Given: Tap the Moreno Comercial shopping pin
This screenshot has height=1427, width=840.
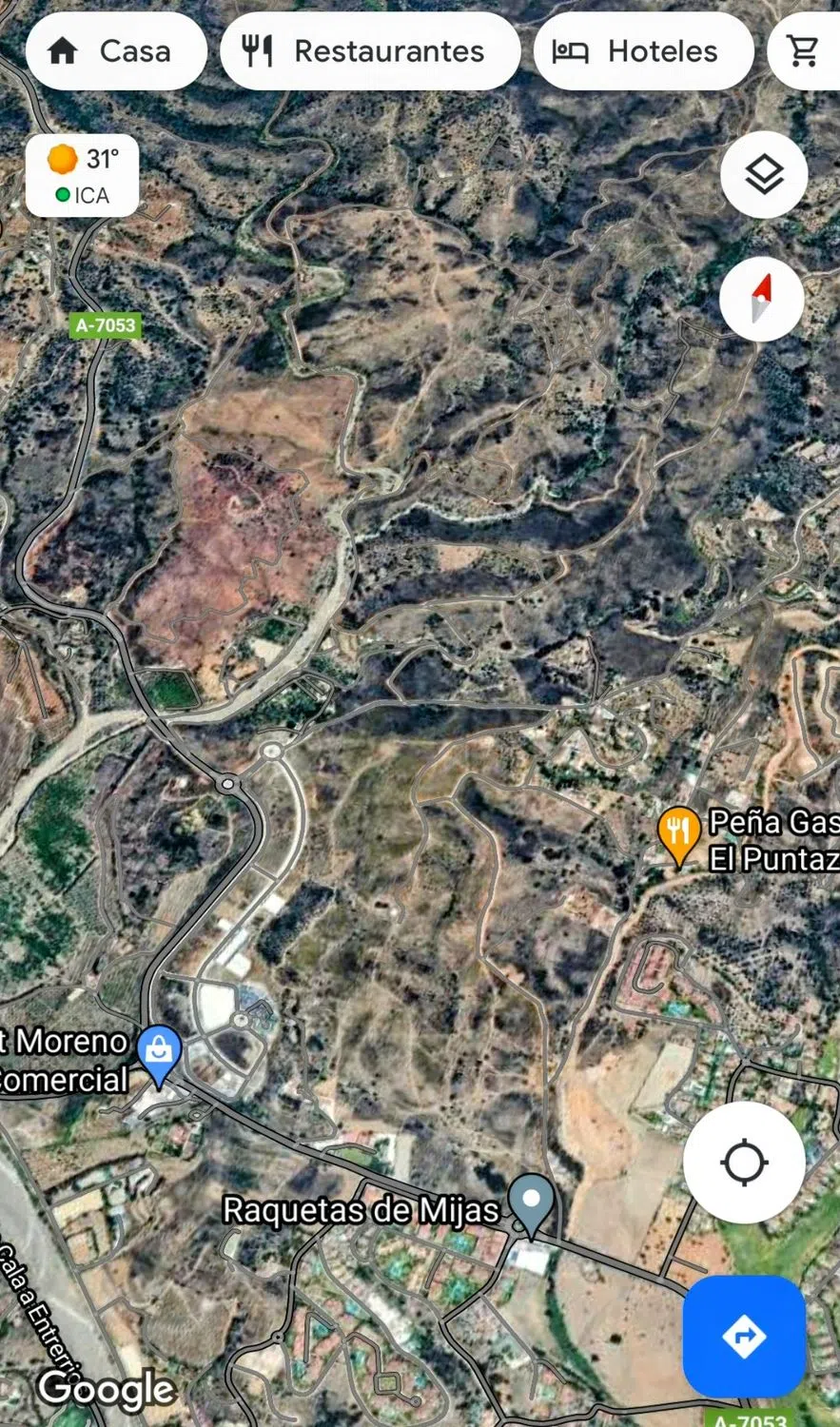Looking at the screenshot, I should click(159, 1054).
